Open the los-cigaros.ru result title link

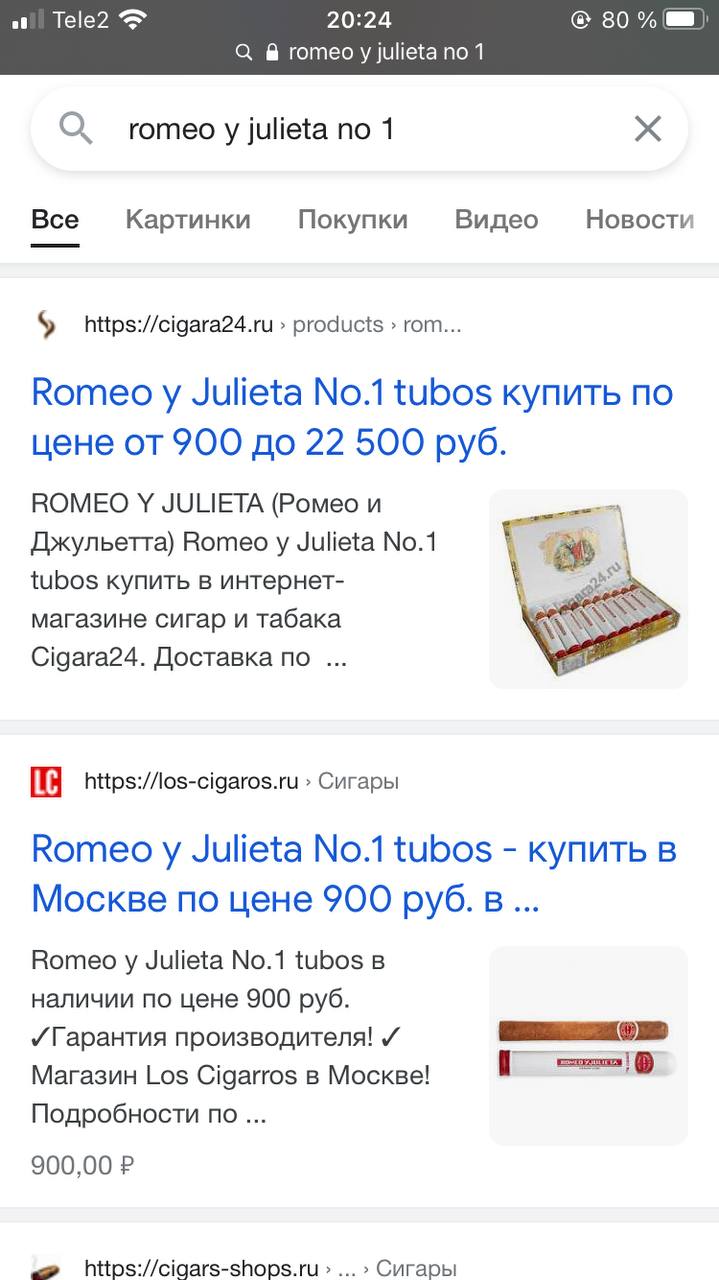click(354, 874)
